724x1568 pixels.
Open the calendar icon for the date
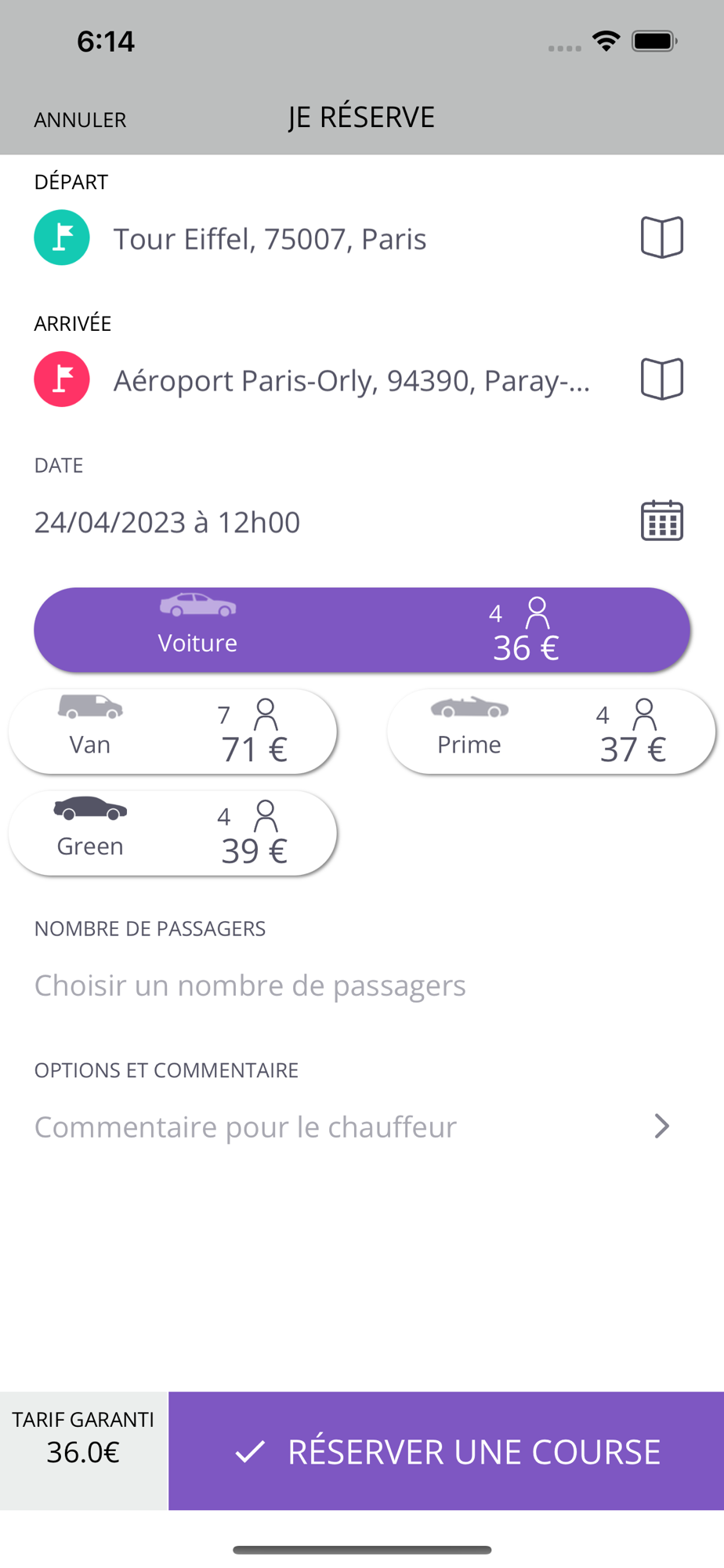(x=662, y=521)
